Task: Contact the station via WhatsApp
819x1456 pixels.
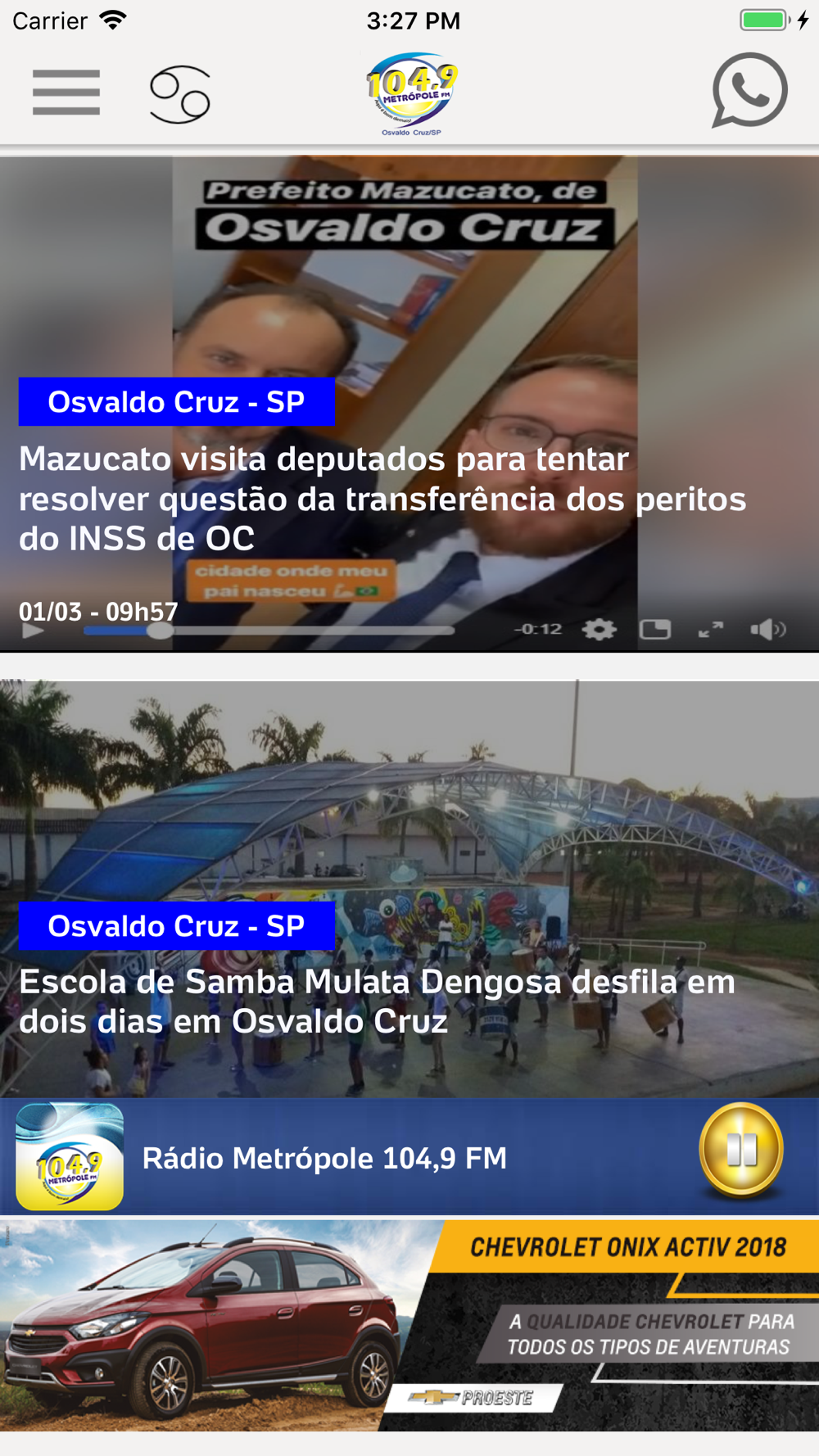Action: click(x=749, y=91)
